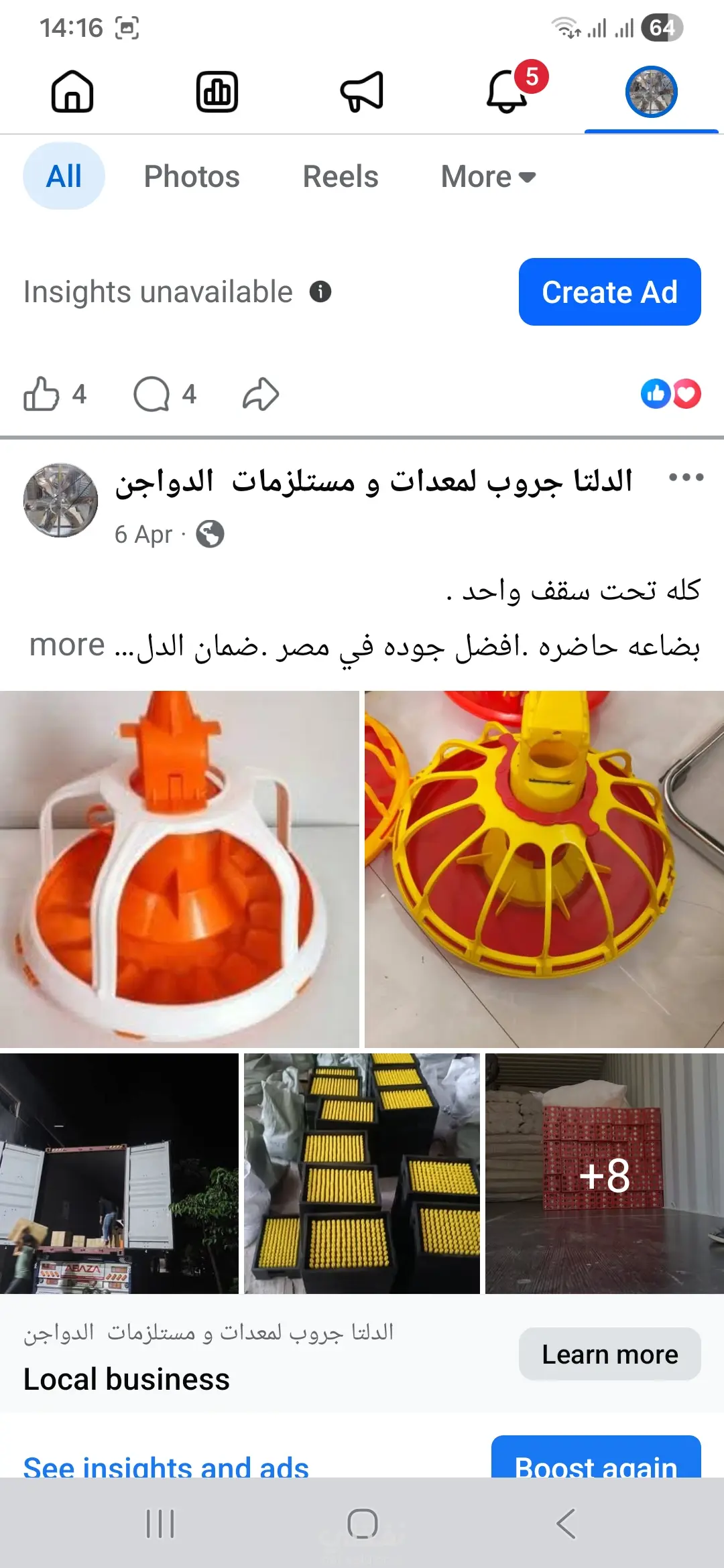724x1568 pixels.
Task: Open the 6 Apr post options menu
Action: [x=686, y=478]
